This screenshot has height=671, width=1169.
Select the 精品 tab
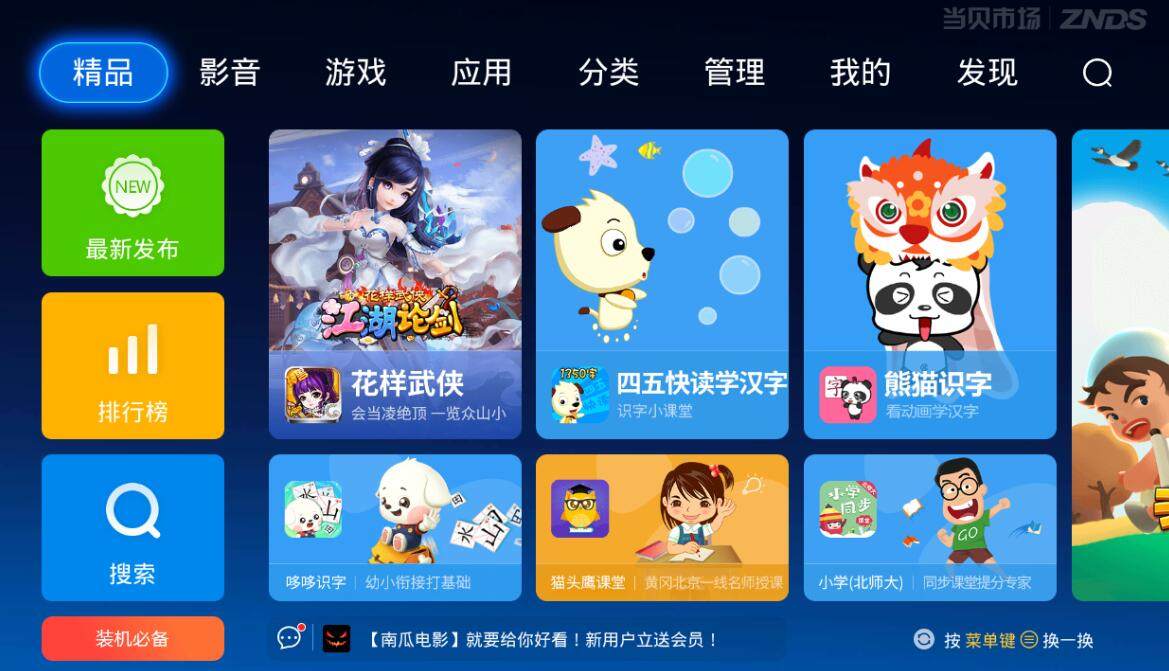[x=103, y=73]
